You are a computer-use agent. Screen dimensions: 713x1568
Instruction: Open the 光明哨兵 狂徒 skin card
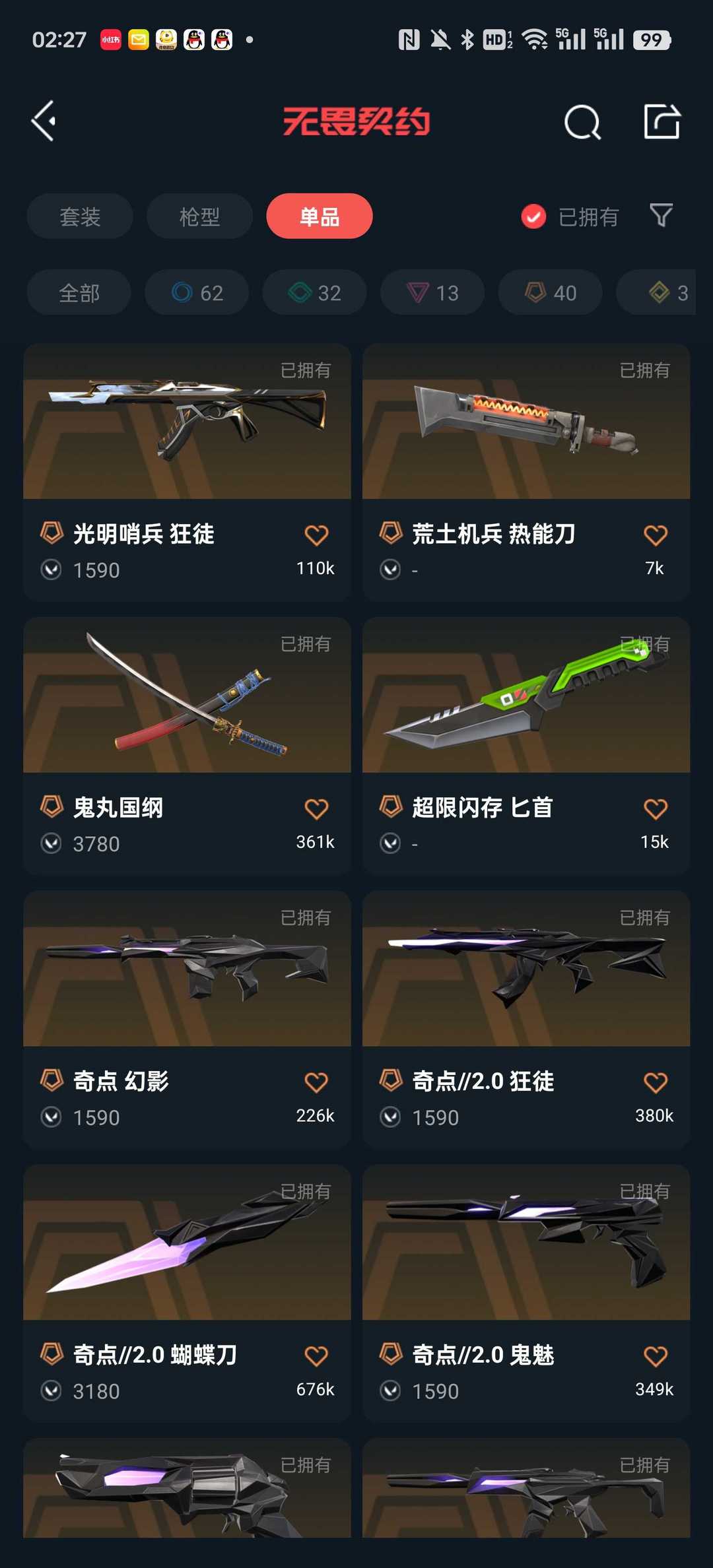187,472
